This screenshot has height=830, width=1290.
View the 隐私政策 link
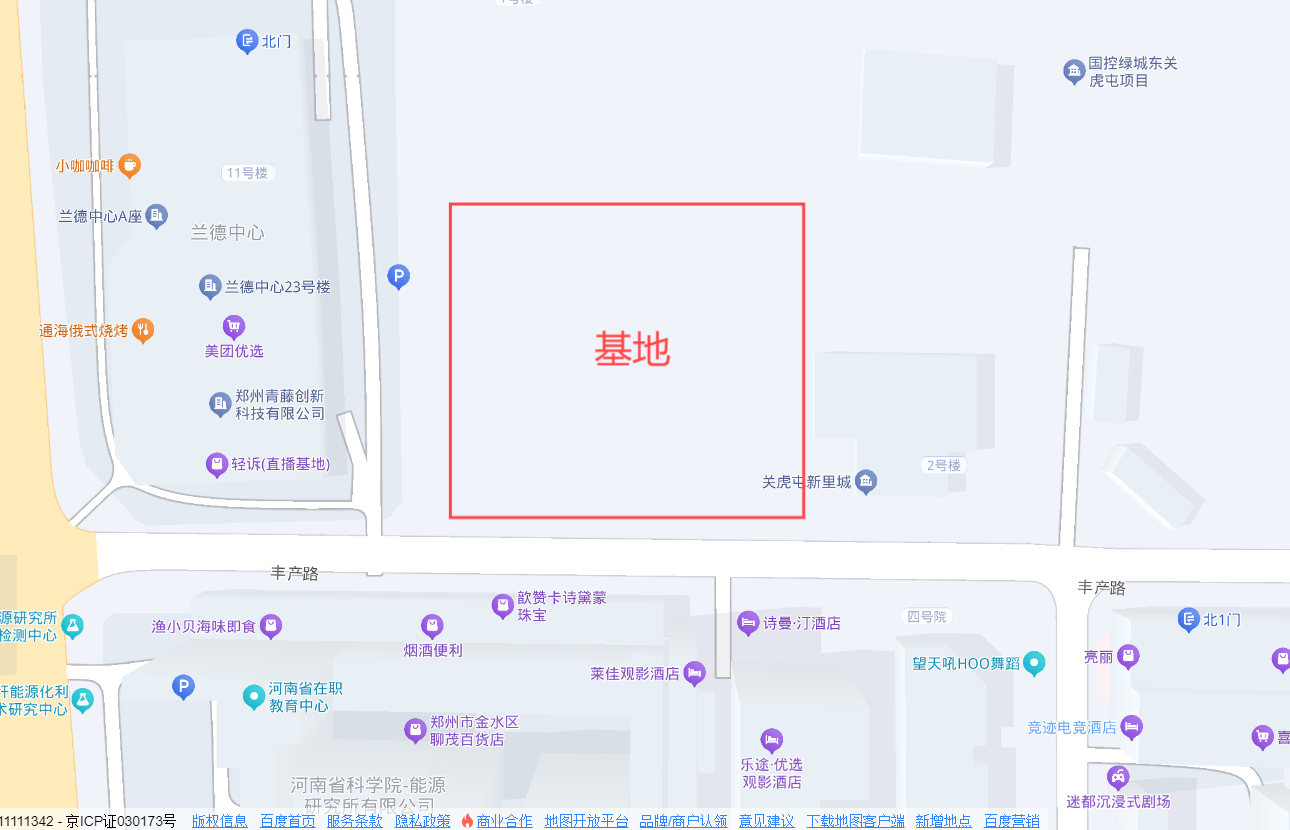click(422, 821)
